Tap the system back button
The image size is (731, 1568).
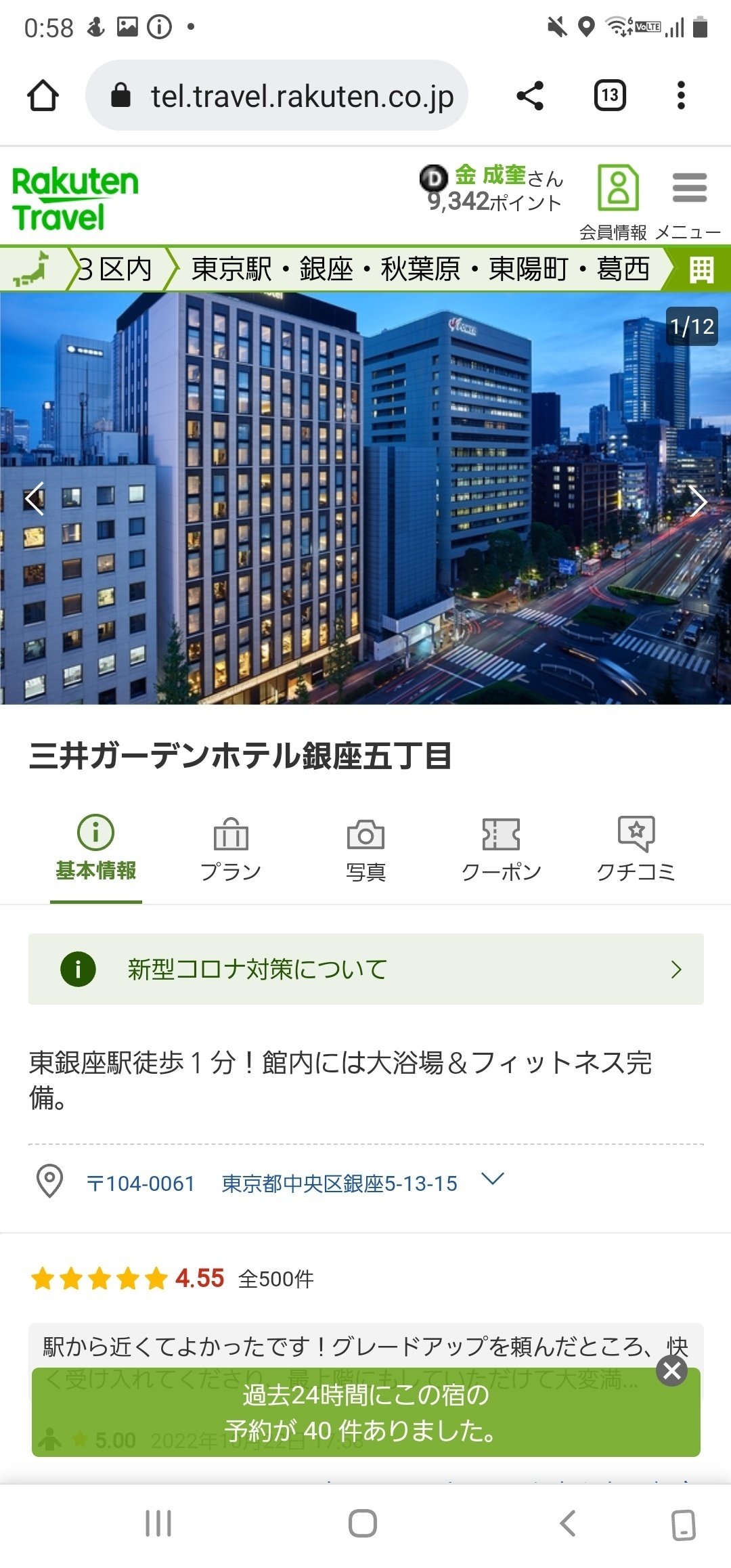568,1523
